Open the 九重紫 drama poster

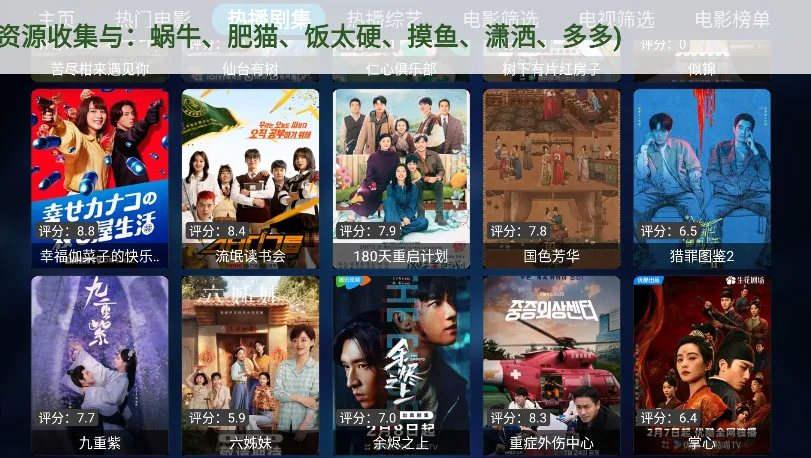100,365
